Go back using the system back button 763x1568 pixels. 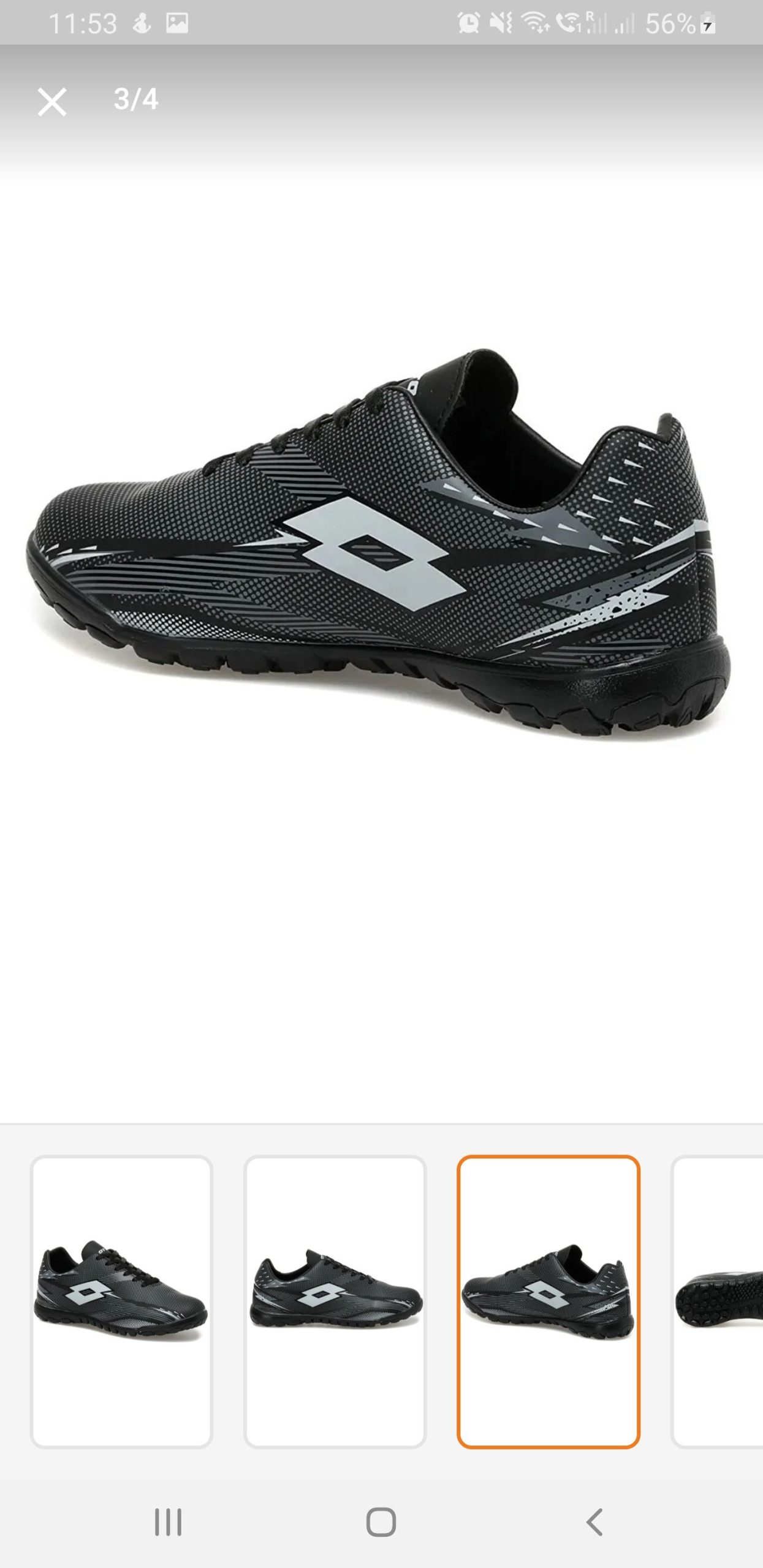pos(594,1521)
